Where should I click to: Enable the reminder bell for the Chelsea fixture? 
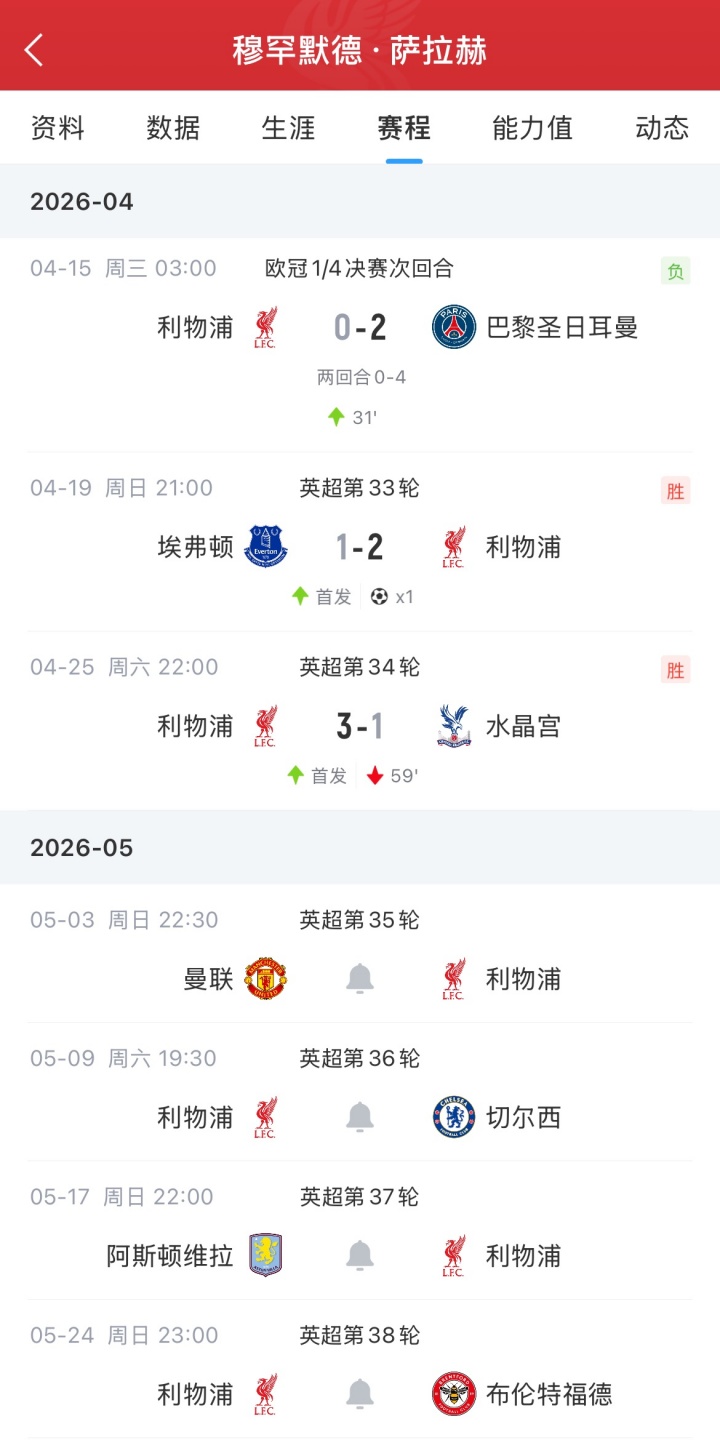(360, 1117)
